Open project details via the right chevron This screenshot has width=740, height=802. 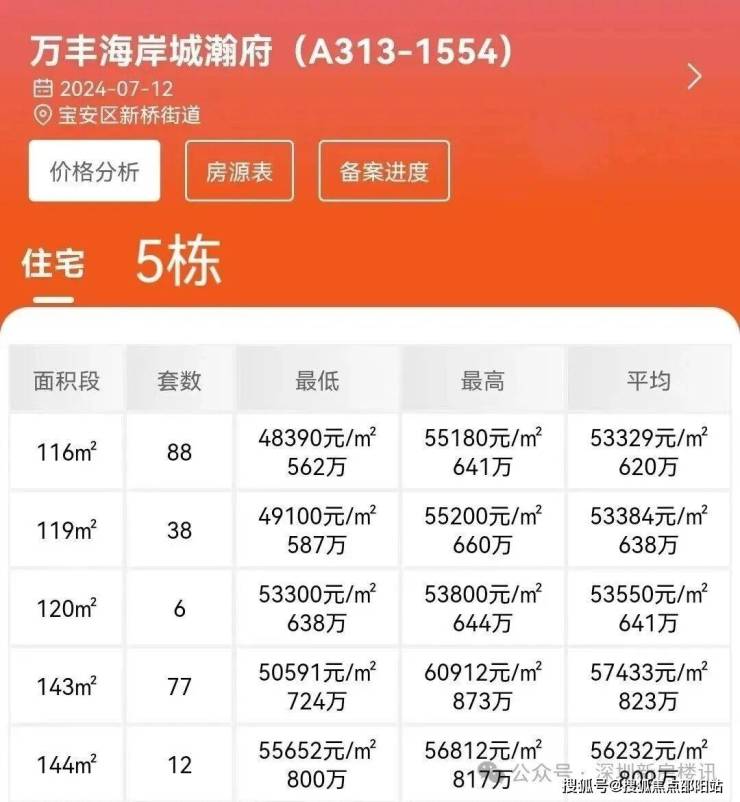click(x=695, y=77)
